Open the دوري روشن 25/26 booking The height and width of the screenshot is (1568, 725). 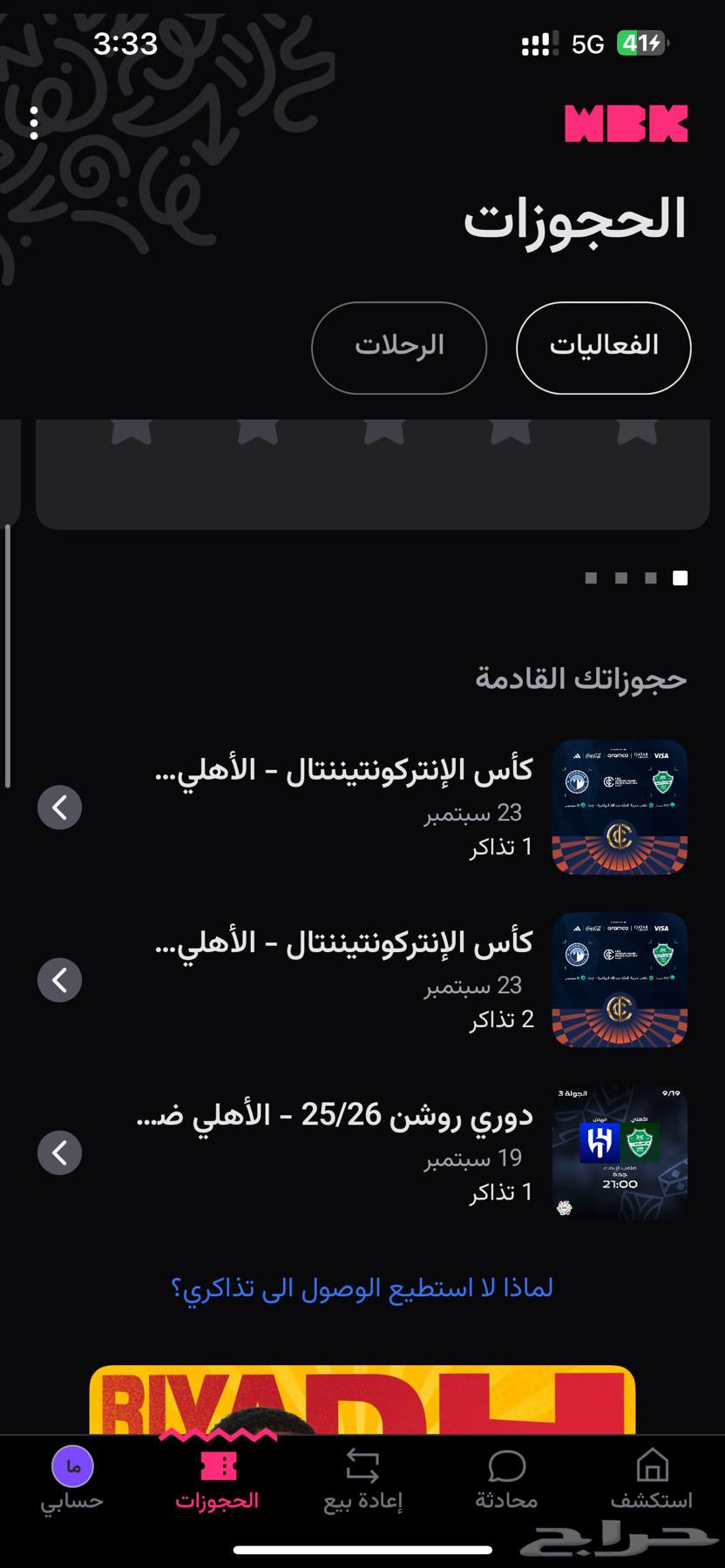coord(362,1152)
